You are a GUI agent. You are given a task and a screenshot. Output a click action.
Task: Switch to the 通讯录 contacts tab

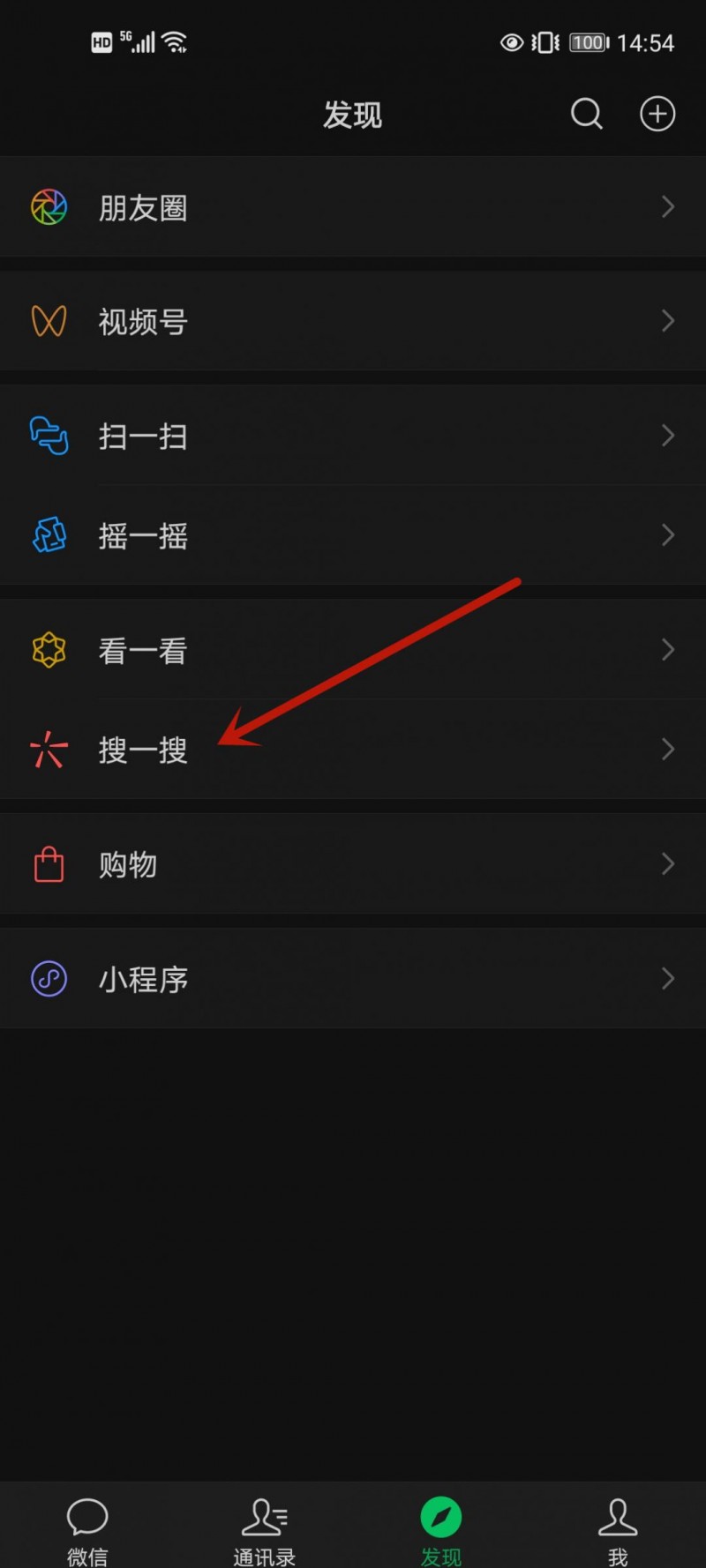pos(264,1530)
